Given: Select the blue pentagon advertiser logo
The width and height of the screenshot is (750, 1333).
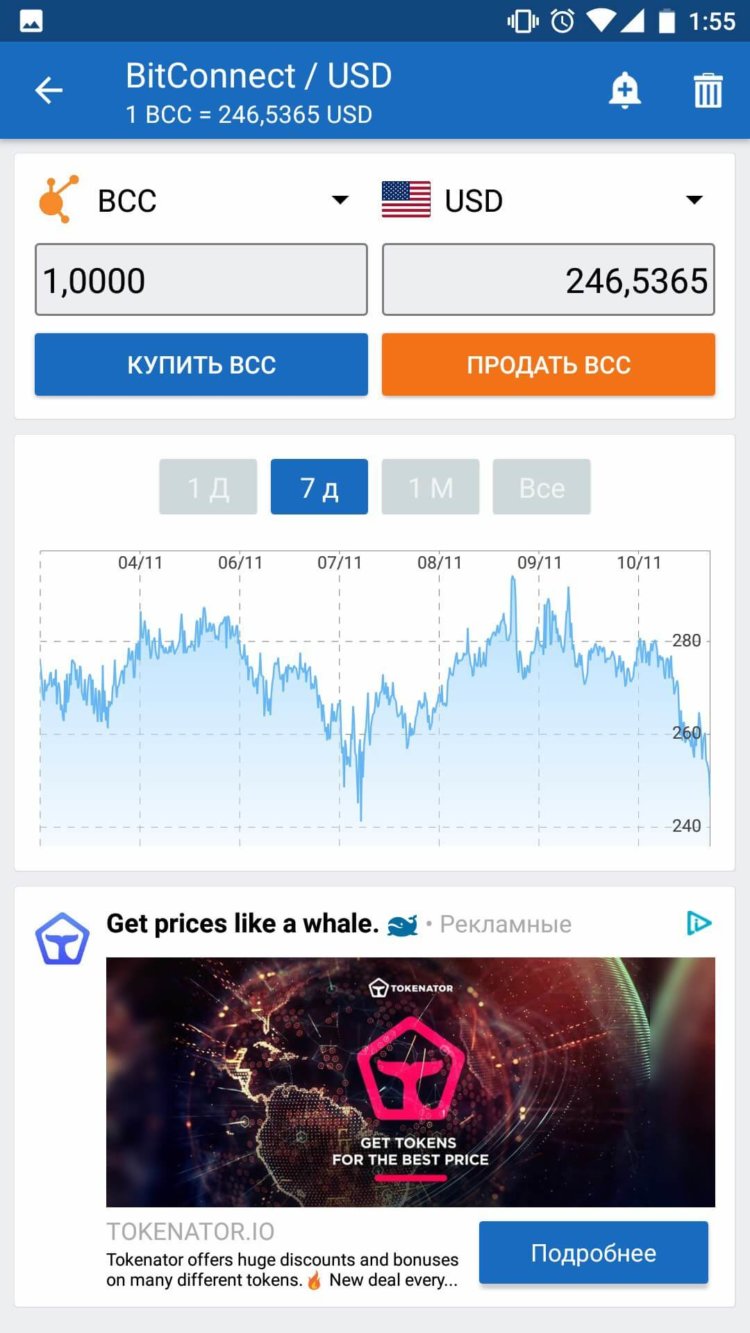Looking at the screenshot, I should [61, 937].
